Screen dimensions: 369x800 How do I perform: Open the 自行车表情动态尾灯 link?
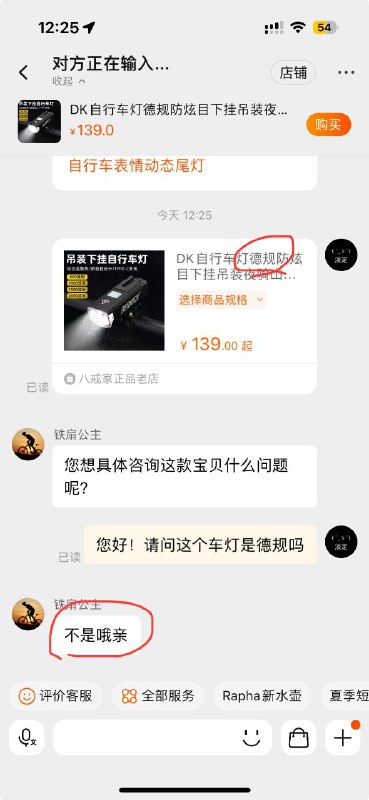pos(136,166)
